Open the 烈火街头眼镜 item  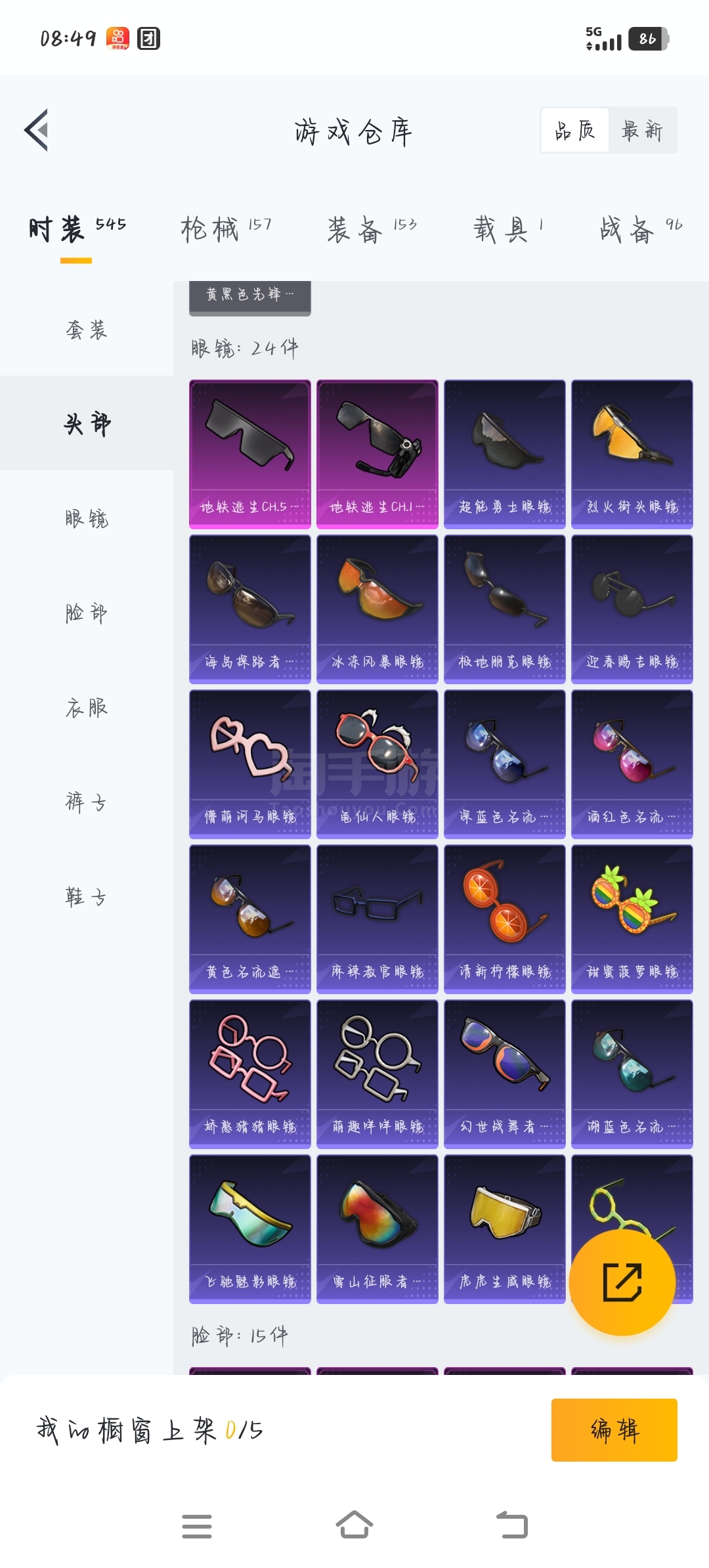click(x=632, y=454)
